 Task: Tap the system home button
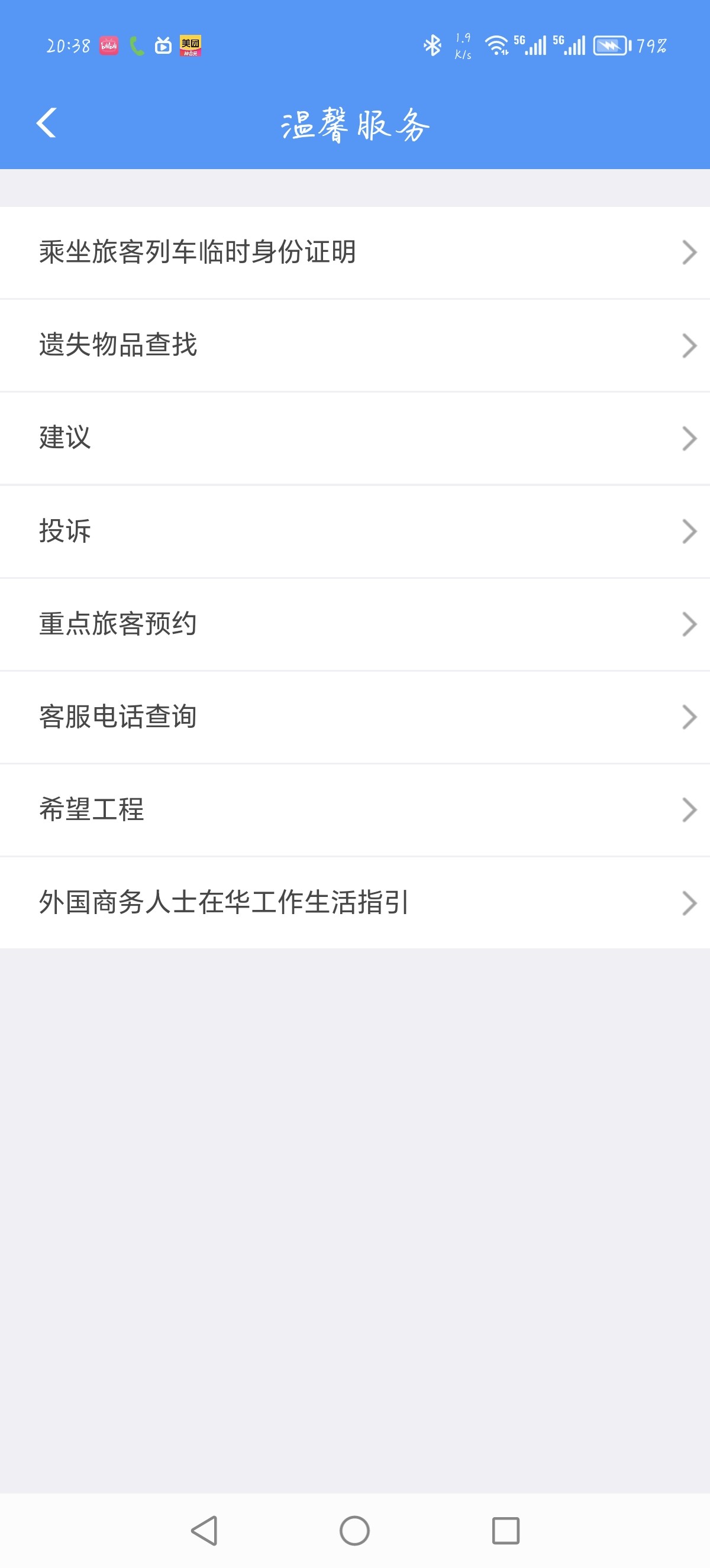[x=354, y=1530]
